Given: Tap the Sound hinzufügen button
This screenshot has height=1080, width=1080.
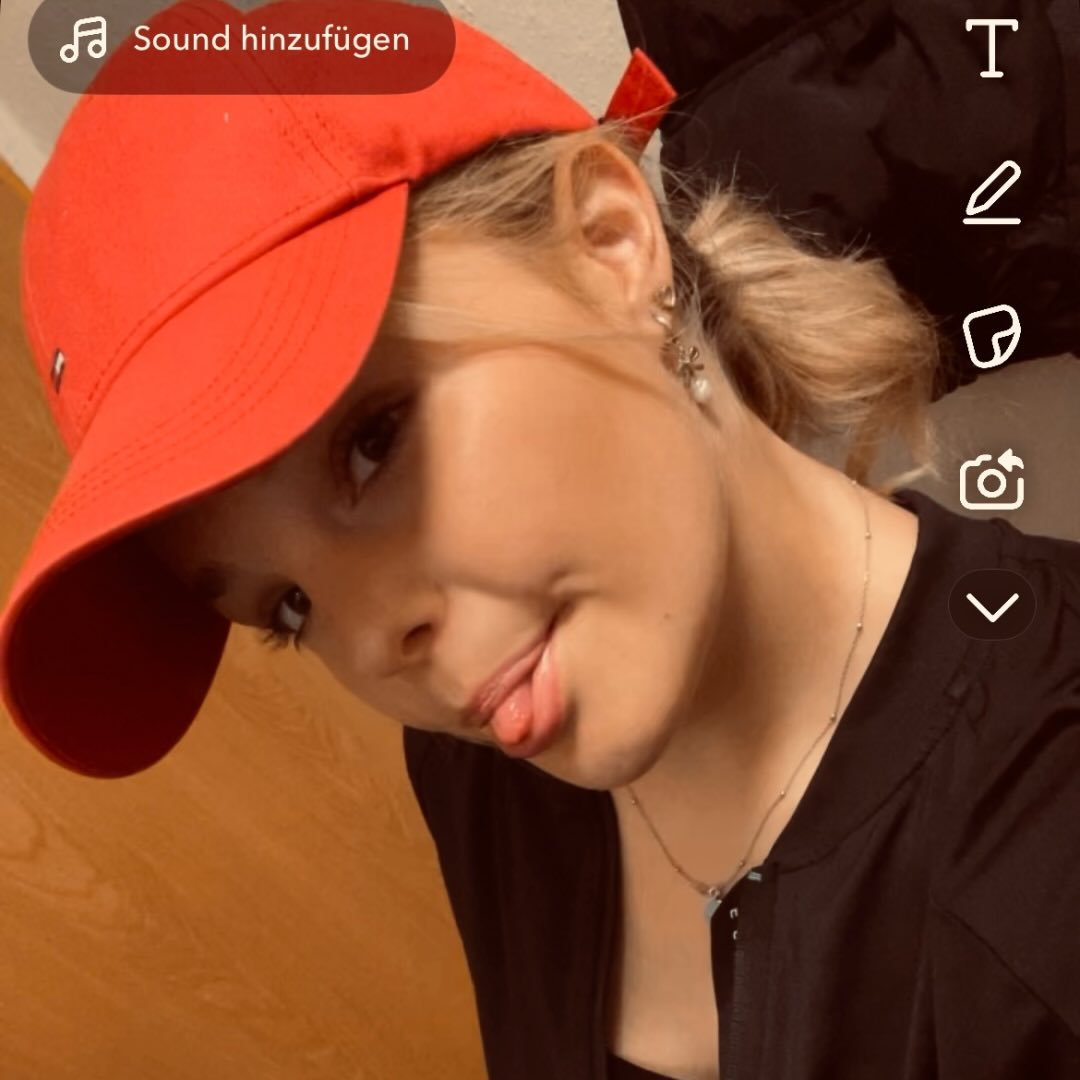Looking at the screenshot, I should pyautogui.click(x=241, y=41).
